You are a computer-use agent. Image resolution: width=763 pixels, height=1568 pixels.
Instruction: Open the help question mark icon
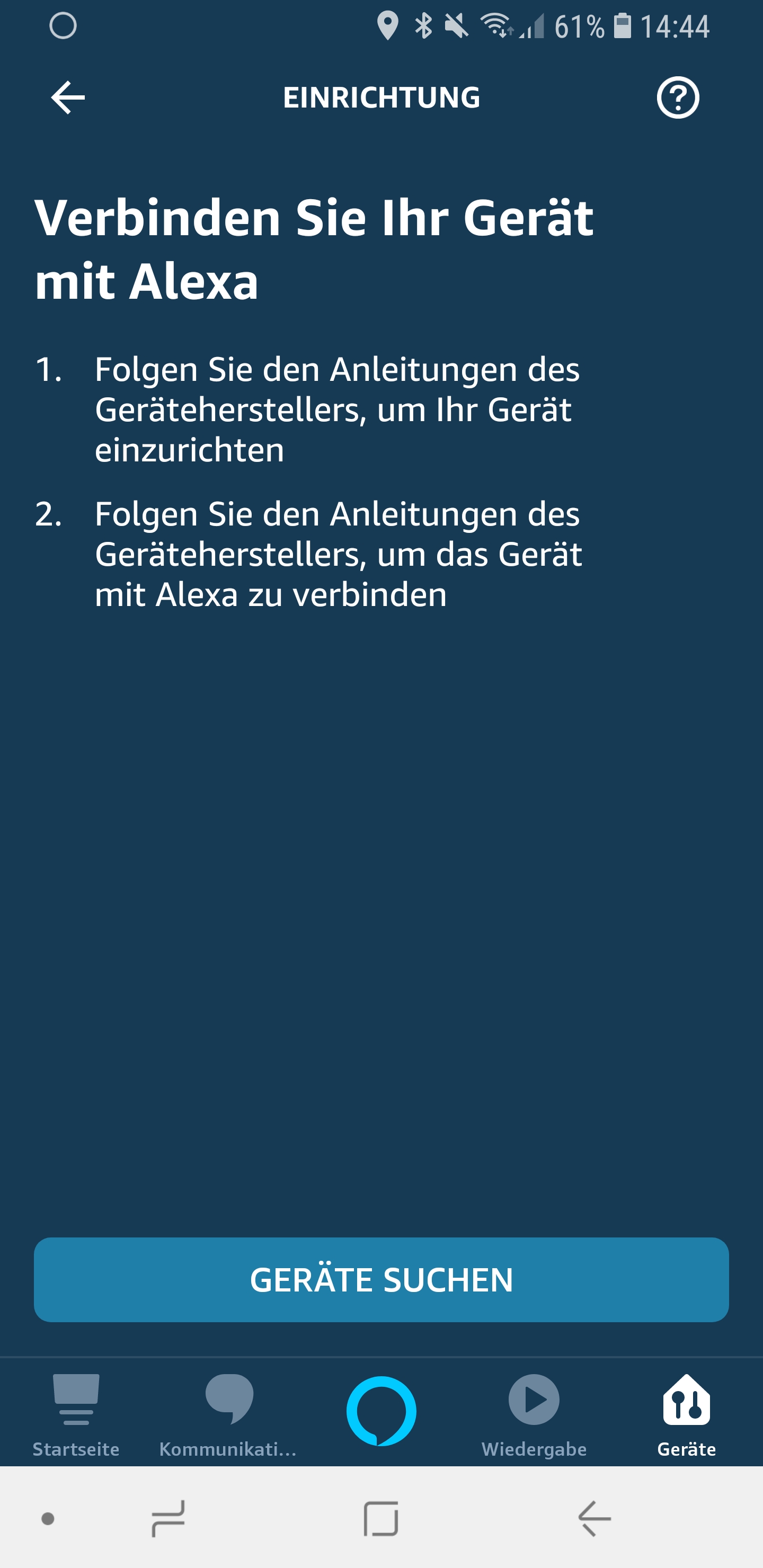(x=677, y=97)
